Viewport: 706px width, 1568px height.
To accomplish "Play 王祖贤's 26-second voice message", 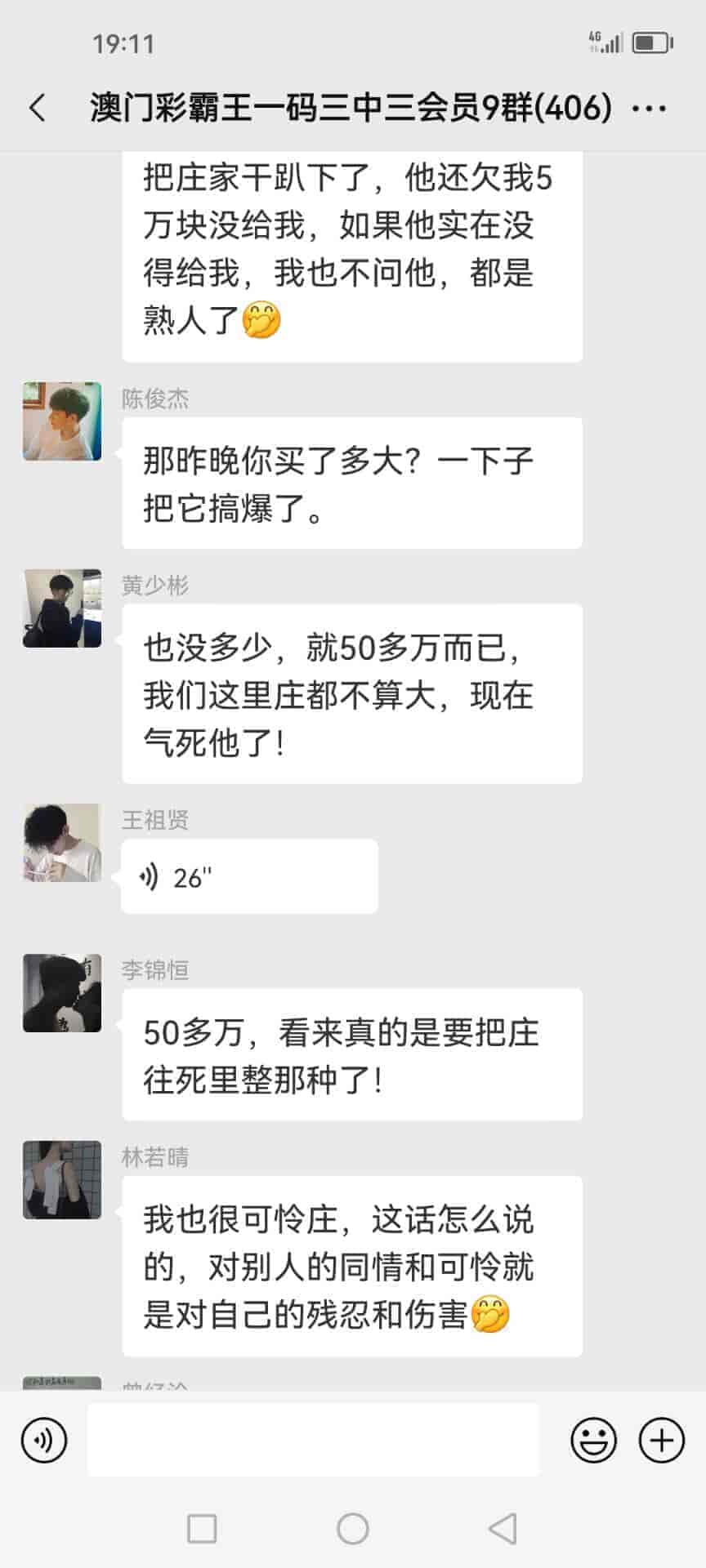I will click(x=249, y=877).
